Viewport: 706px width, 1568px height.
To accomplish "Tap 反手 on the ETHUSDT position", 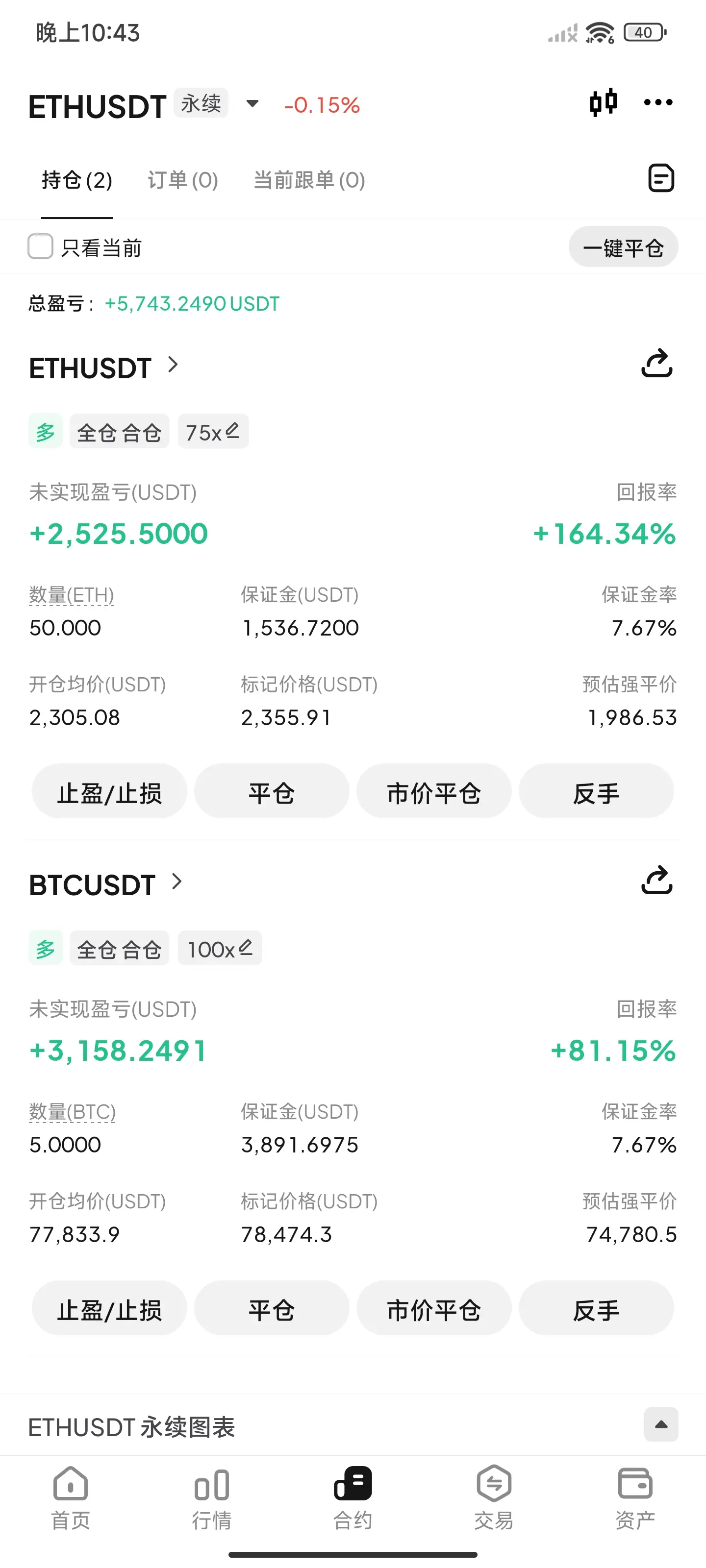I will [x=596, y=792].
